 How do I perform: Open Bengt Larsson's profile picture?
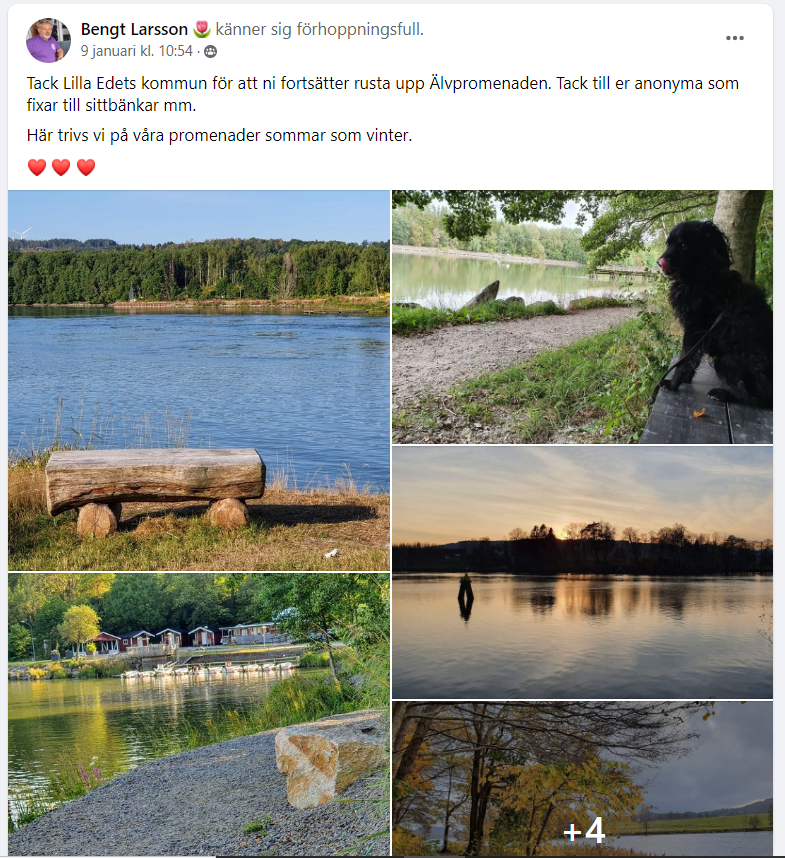click(48, 40)
